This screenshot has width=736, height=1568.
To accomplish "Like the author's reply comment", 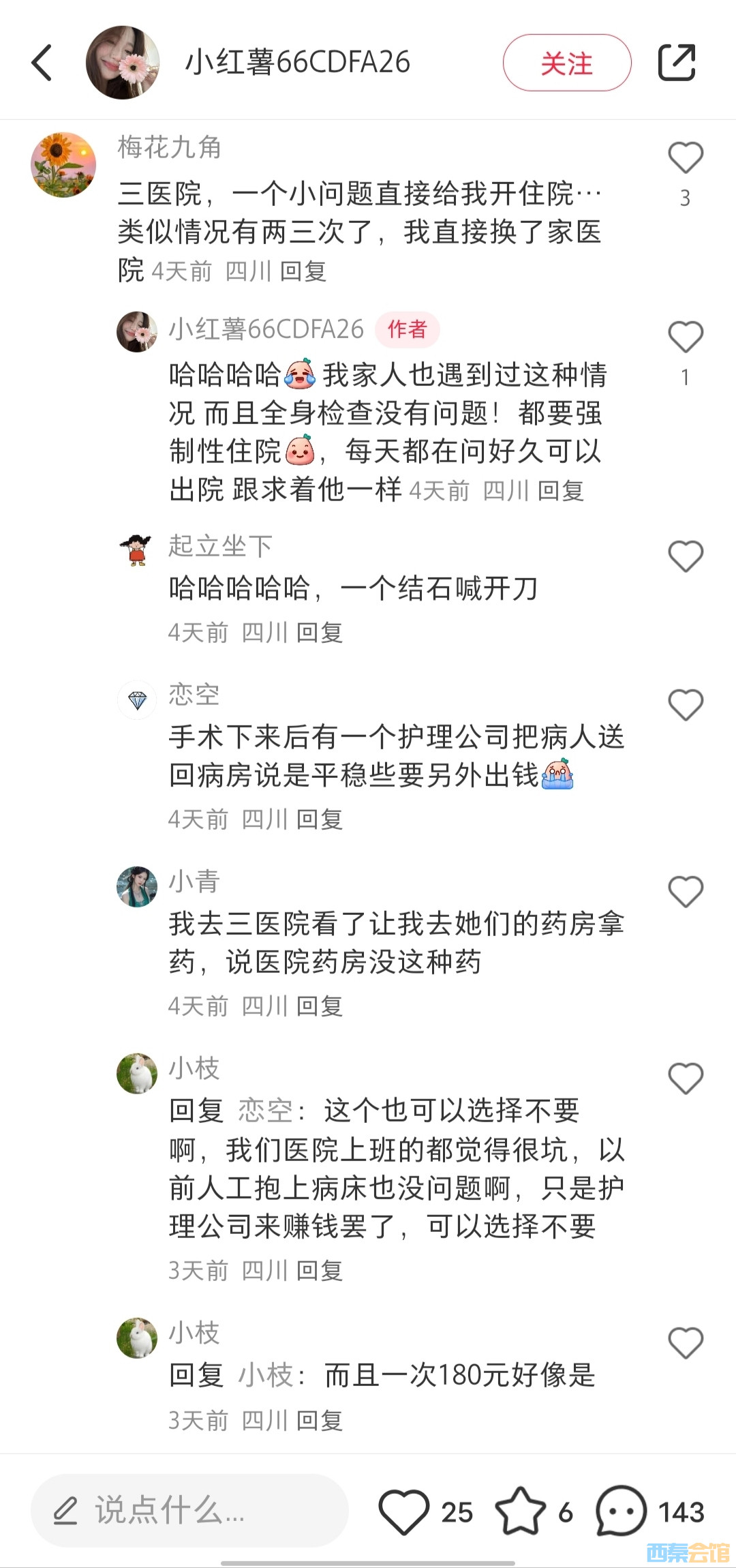I will [685, 337].
